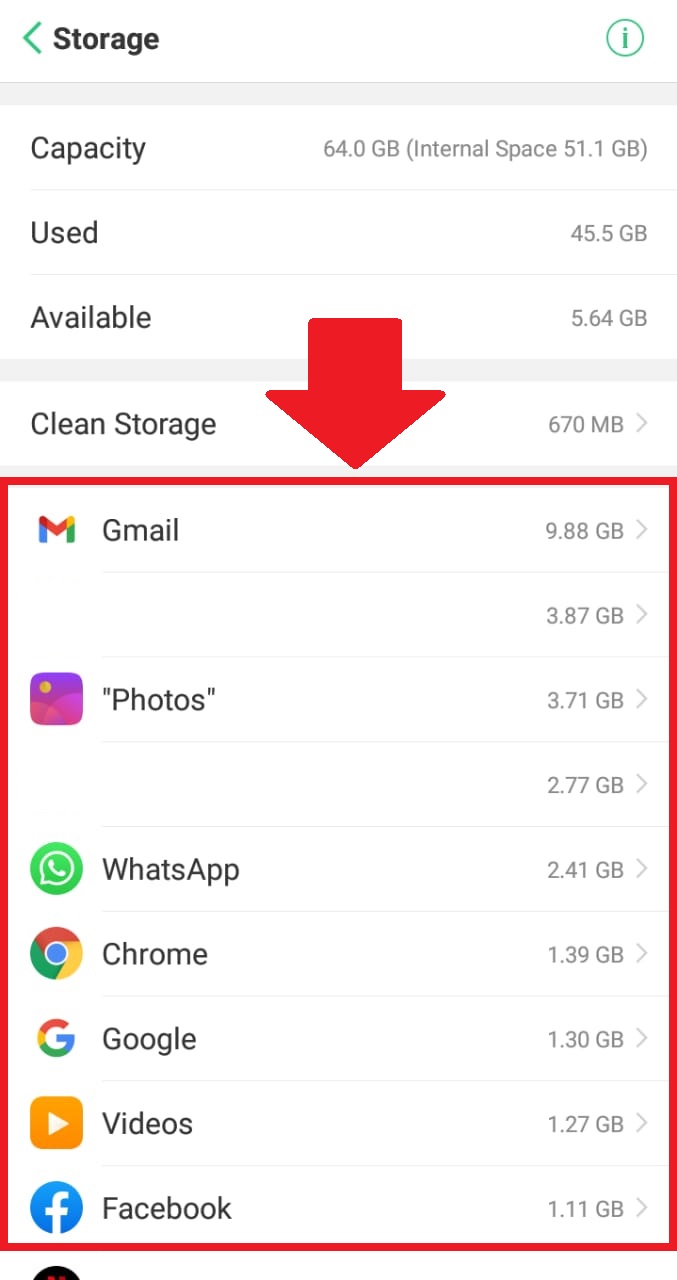View Google app storage usage
The width and height of the screenshot is (677, 1280).
pos(338,1039)
